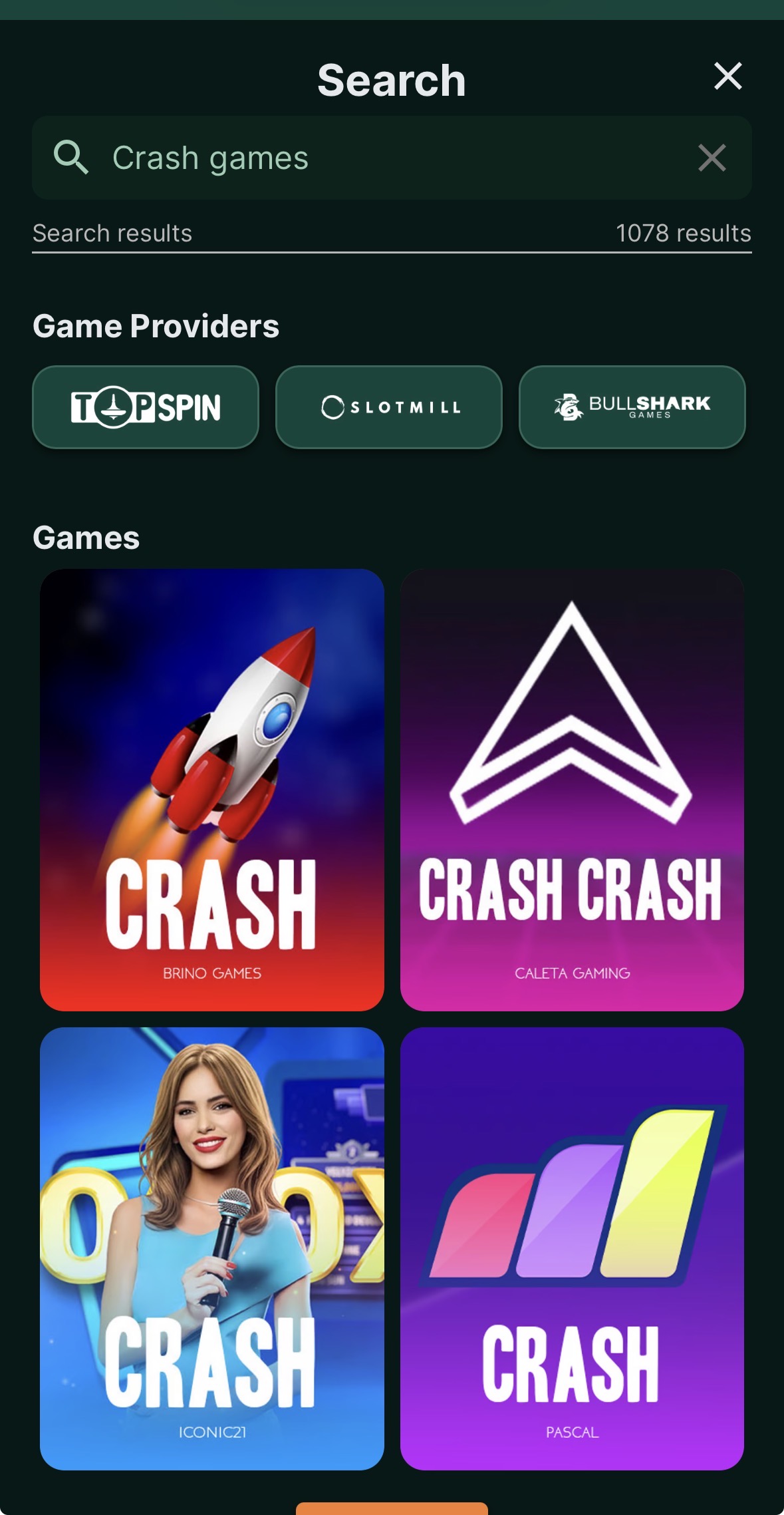Choose the Slotmill provider filter
784x1515 pixels.
[x=388, y=407]
